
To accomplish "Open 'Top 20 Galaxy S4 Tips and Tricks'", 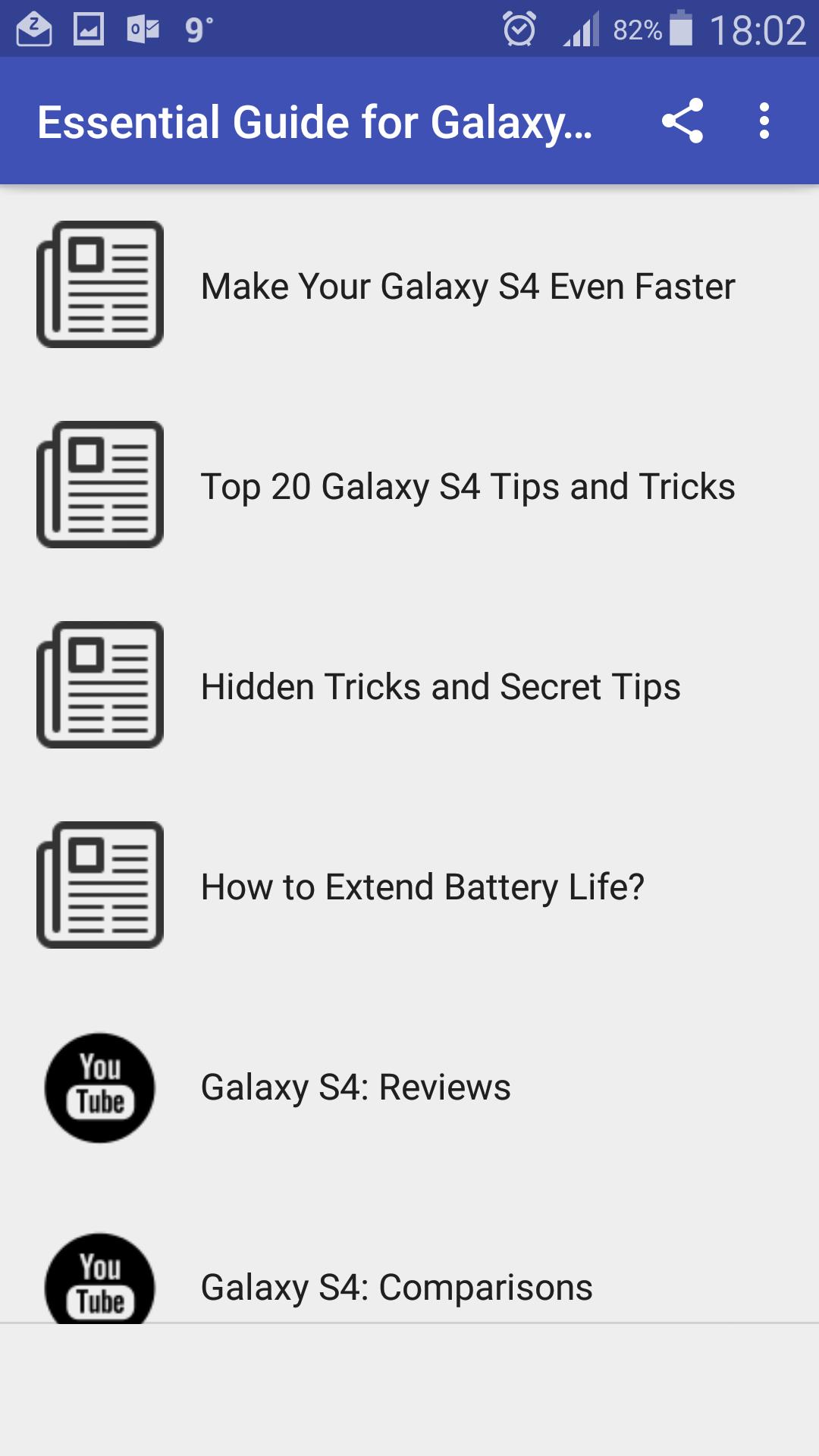I will pos(467,486).
